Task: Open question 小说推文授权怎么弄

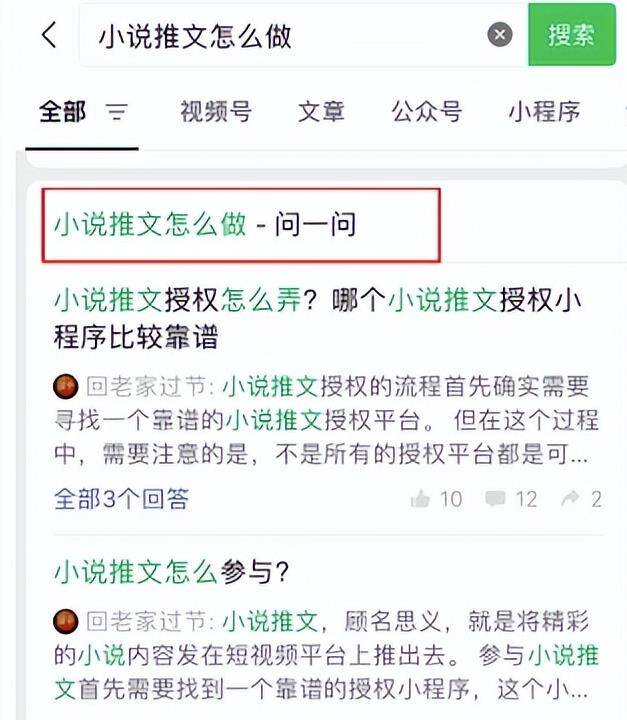Action: click(x=316, y=318)
